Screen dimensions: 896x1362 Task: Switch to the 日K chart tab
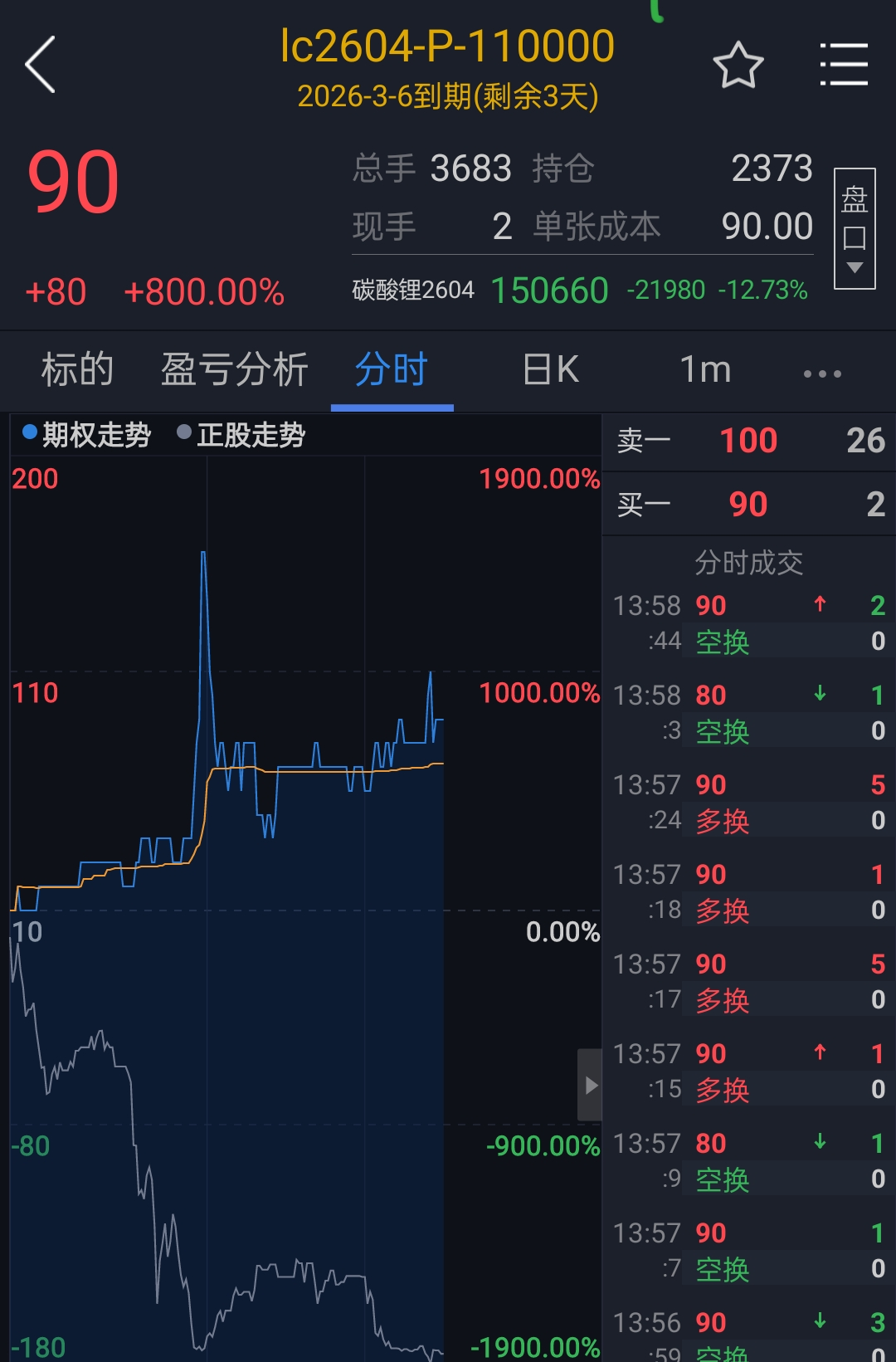(551, 370)
